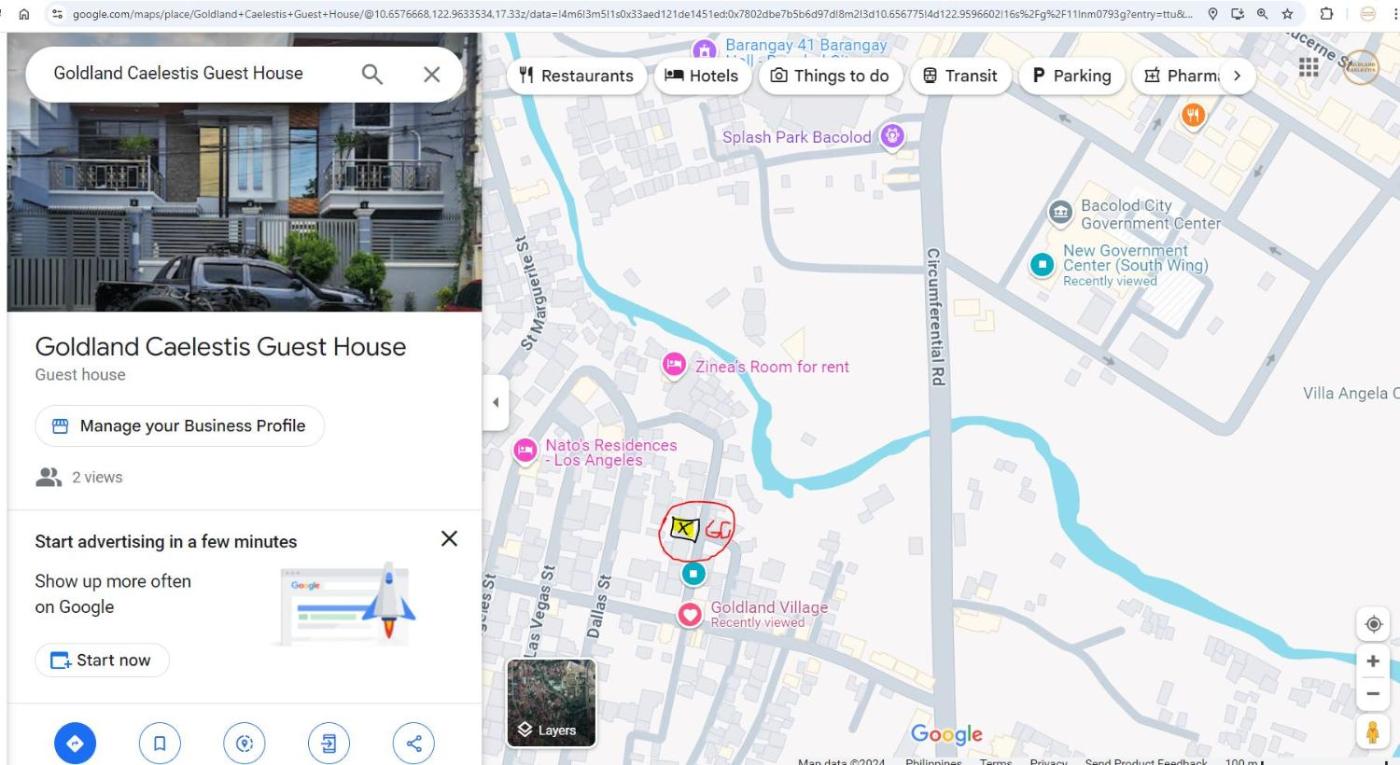Select the Hotels chip
Viewport: 1400px width, 765px height.
click(x=701, y=76)
